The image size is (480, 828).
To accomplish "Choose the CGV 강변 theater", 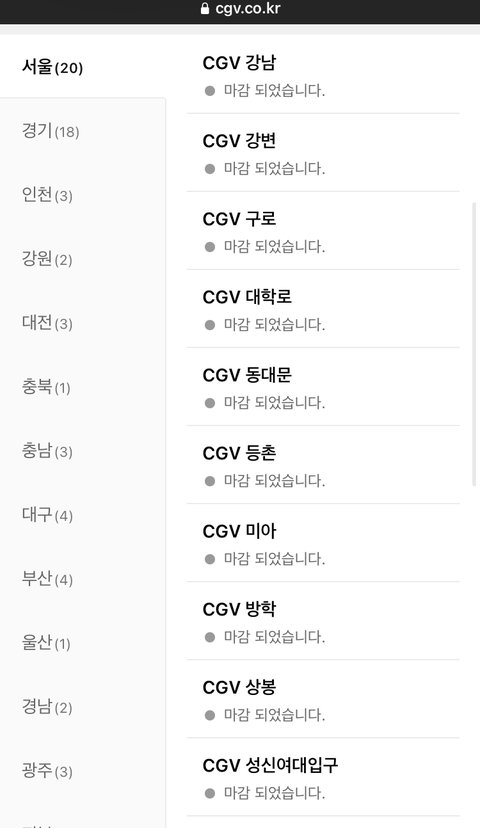I will (x=323, y=153).
